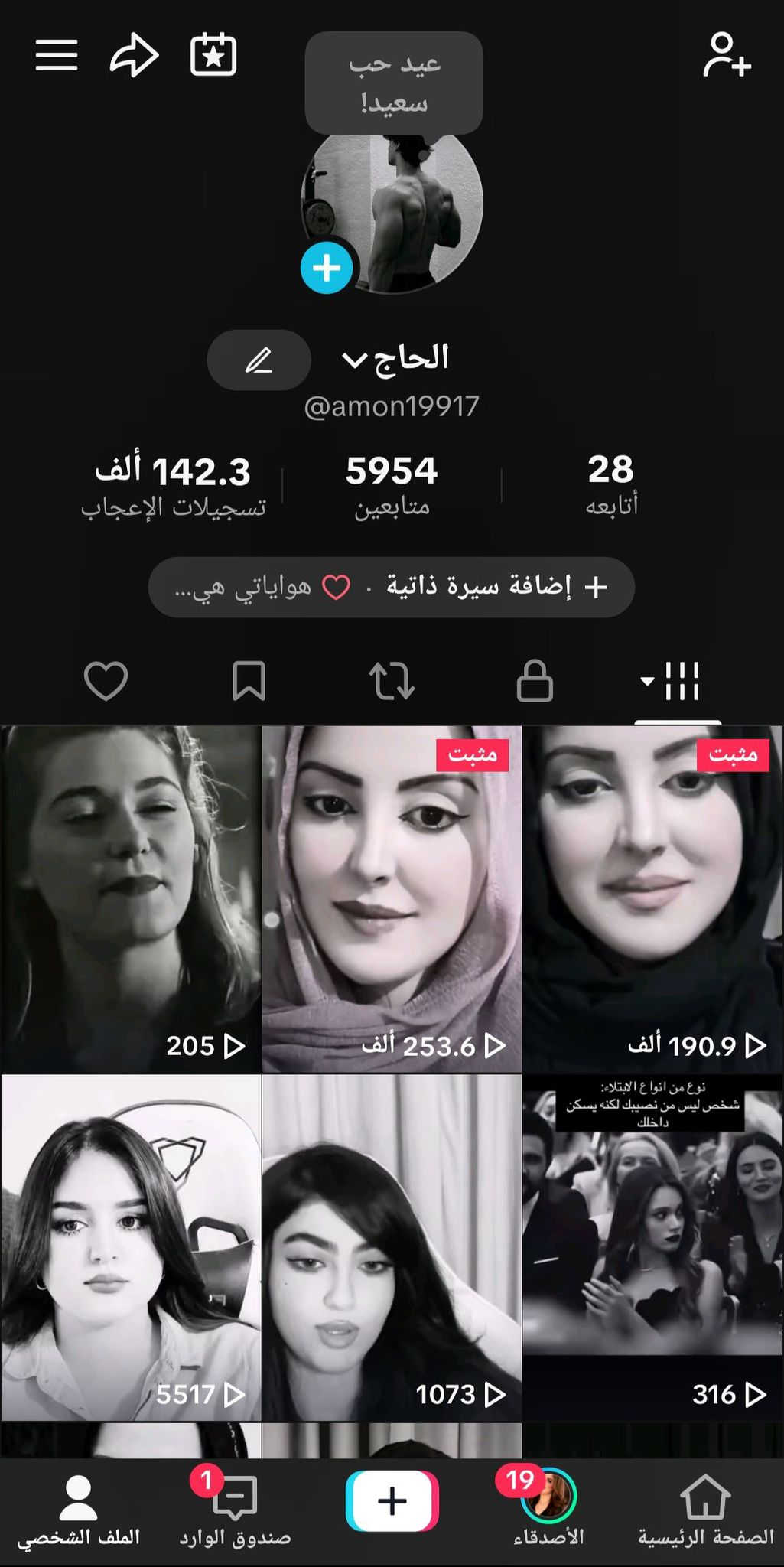View the أتابعه following list
The image size is (784, 1567).
(611, 486)
